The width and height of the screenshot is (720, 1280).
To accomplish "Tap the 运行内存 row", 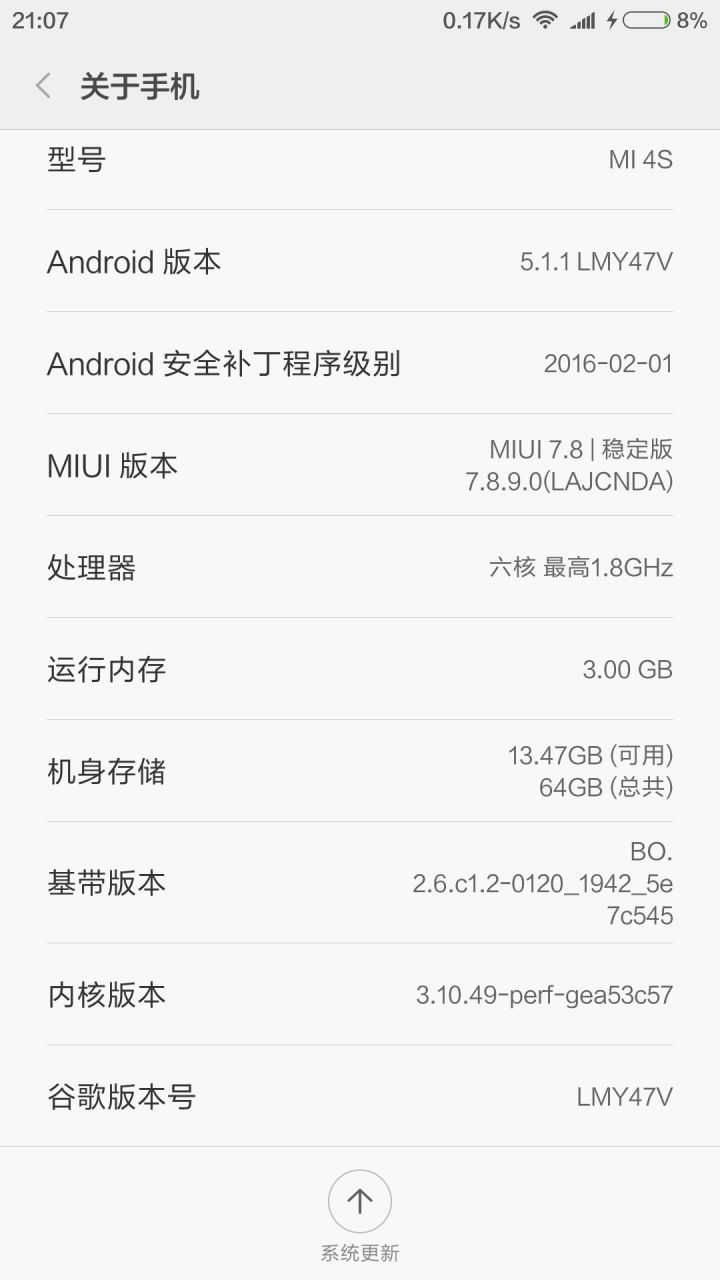I will [x=360, y=669].
